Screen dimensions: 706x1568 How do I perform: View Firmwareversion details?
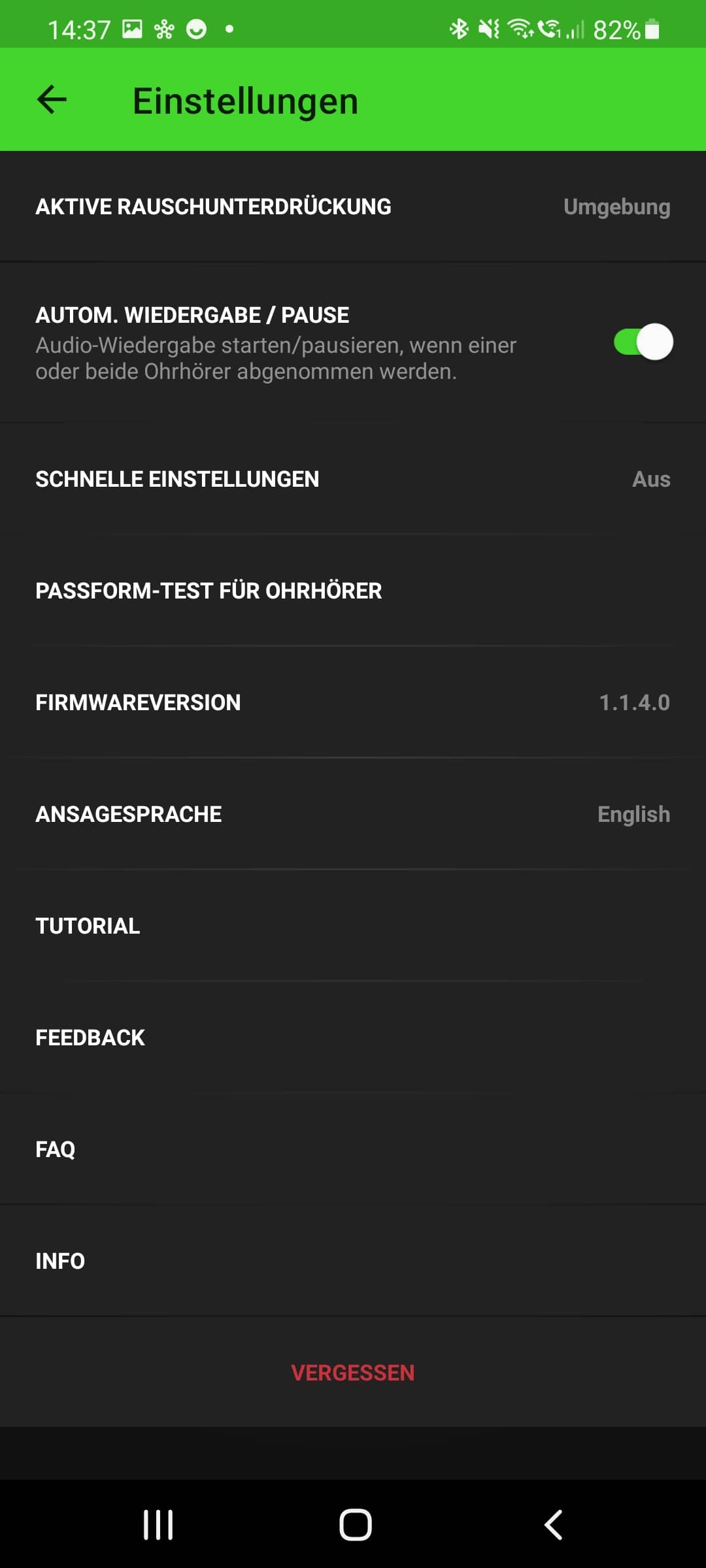tap(353, 702)
